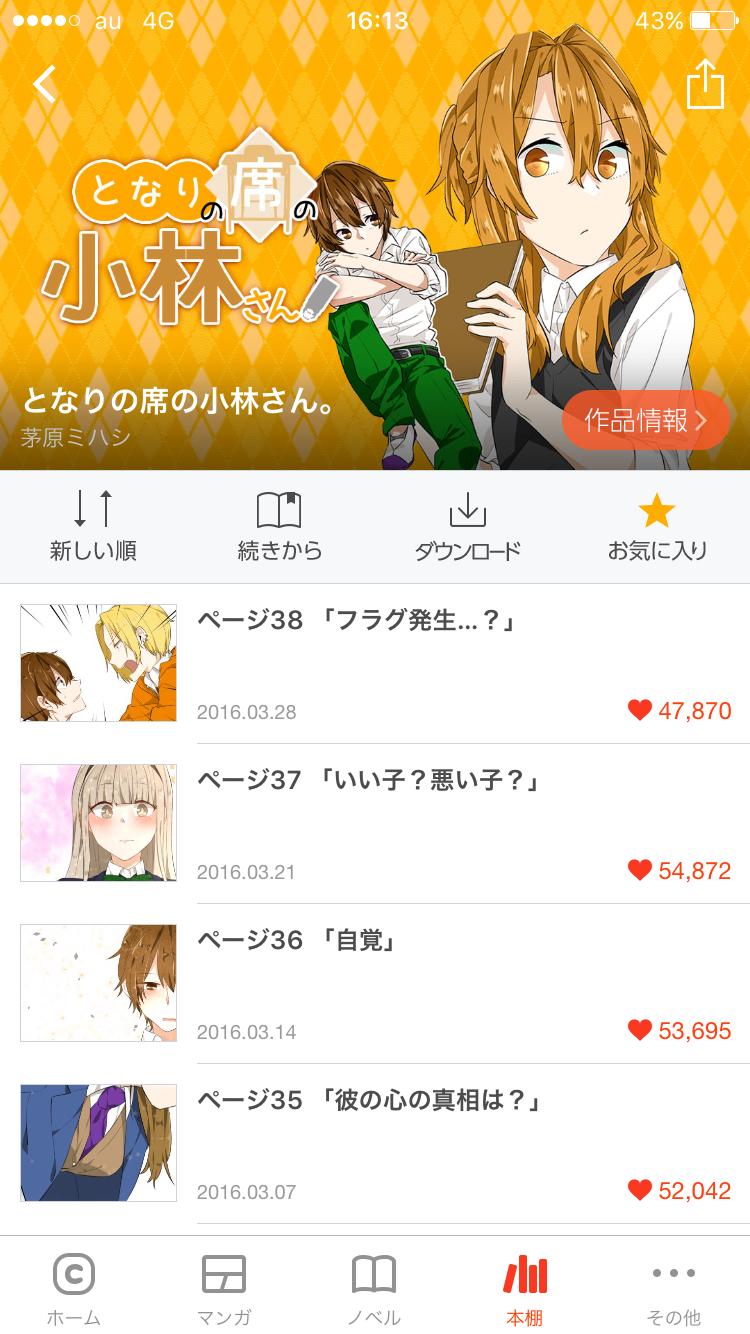Open the ページ35 episode thumbnail

(x=96, y=1143)
